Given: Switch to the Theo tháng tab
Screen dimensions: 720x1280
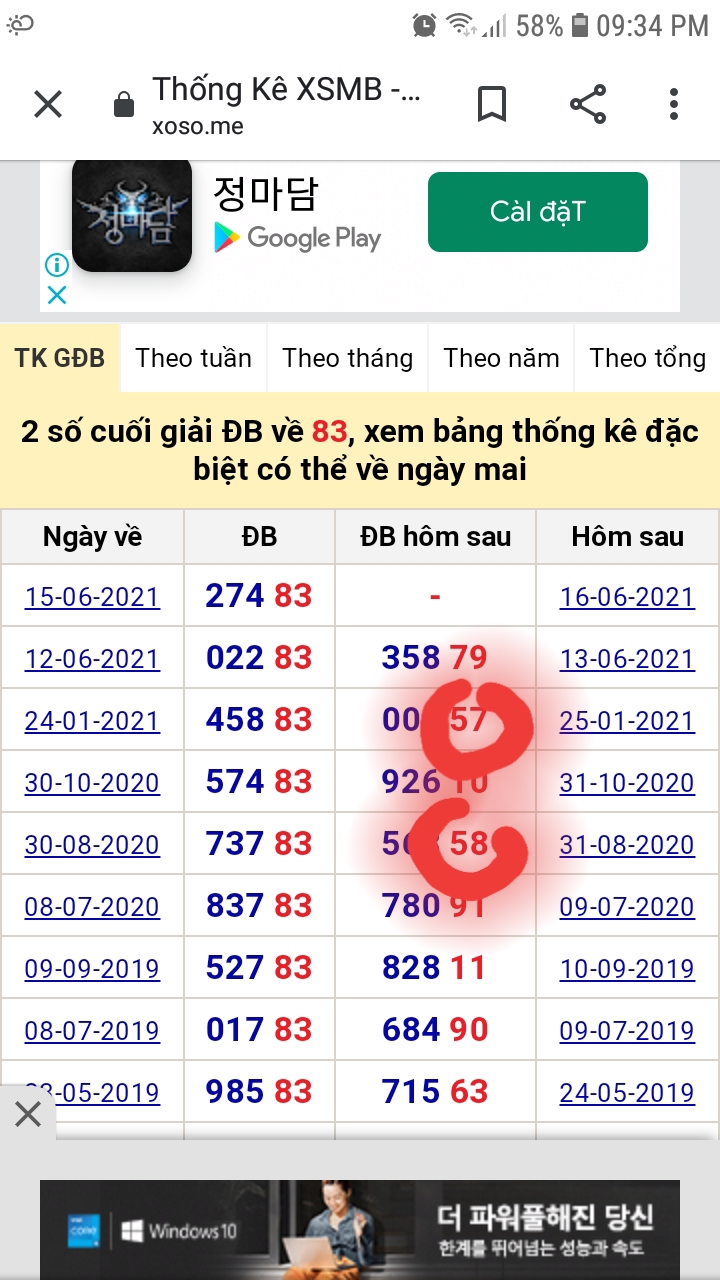Looking at the screenshot, I should 348,358.
